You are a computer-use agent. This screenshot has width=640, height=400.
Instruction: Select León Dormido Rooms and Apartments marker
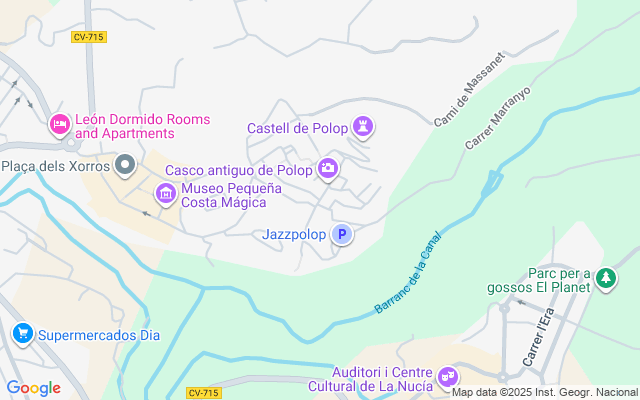coord(59,125)
